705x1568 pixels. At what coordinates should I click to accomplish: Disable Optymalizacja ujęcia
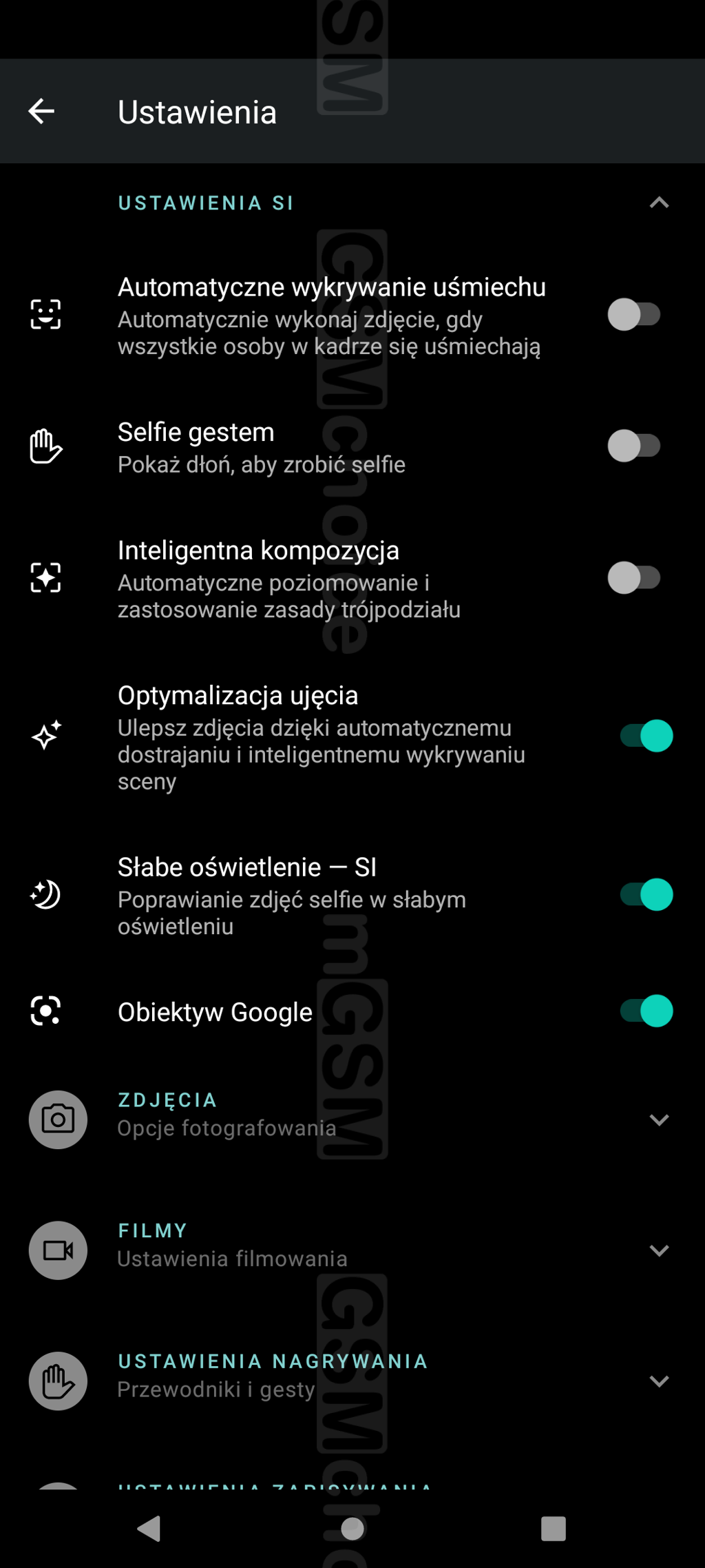(646, 736)
